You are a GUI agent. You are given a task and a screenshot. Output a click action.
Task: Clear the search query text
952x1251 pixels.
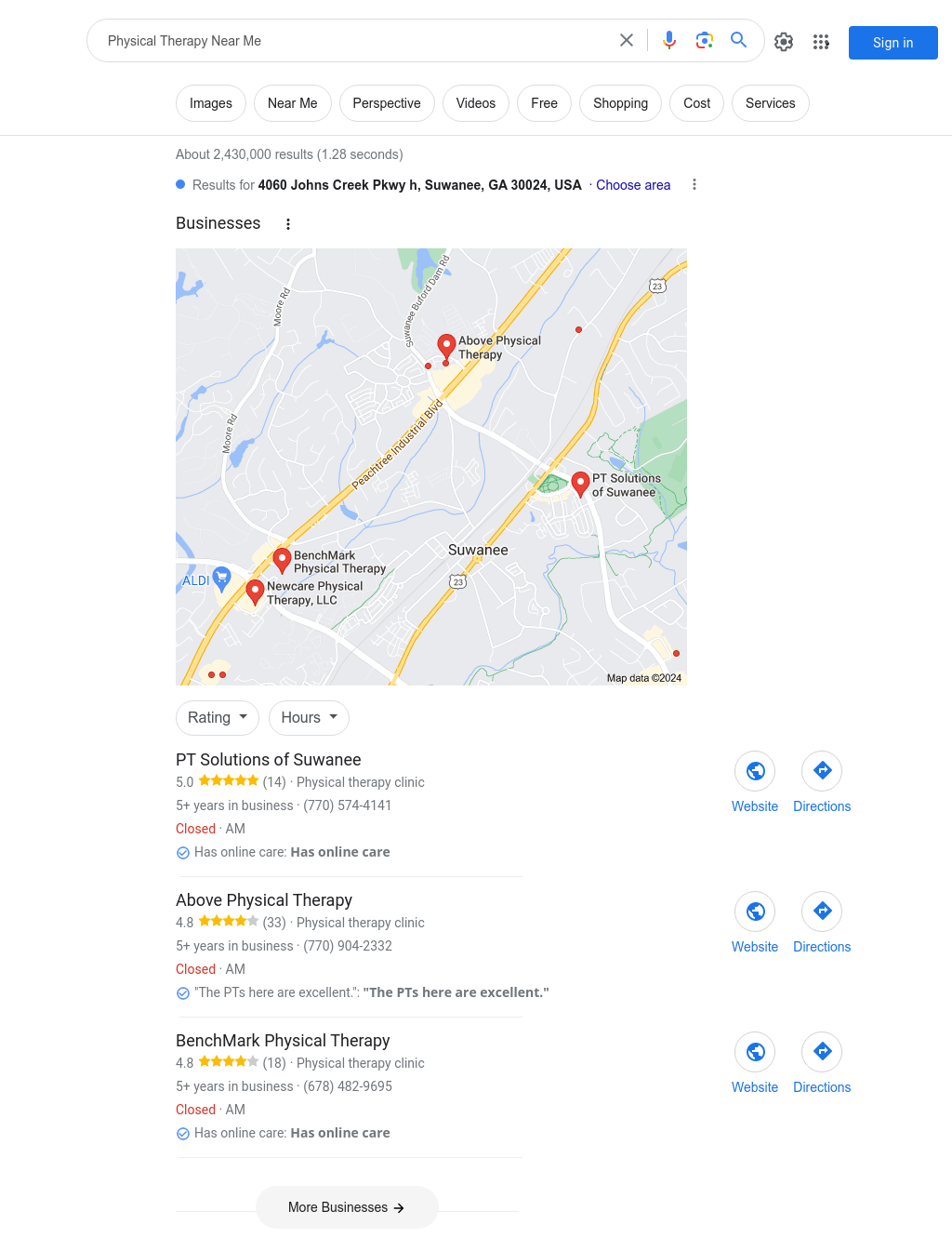point(627,41)
